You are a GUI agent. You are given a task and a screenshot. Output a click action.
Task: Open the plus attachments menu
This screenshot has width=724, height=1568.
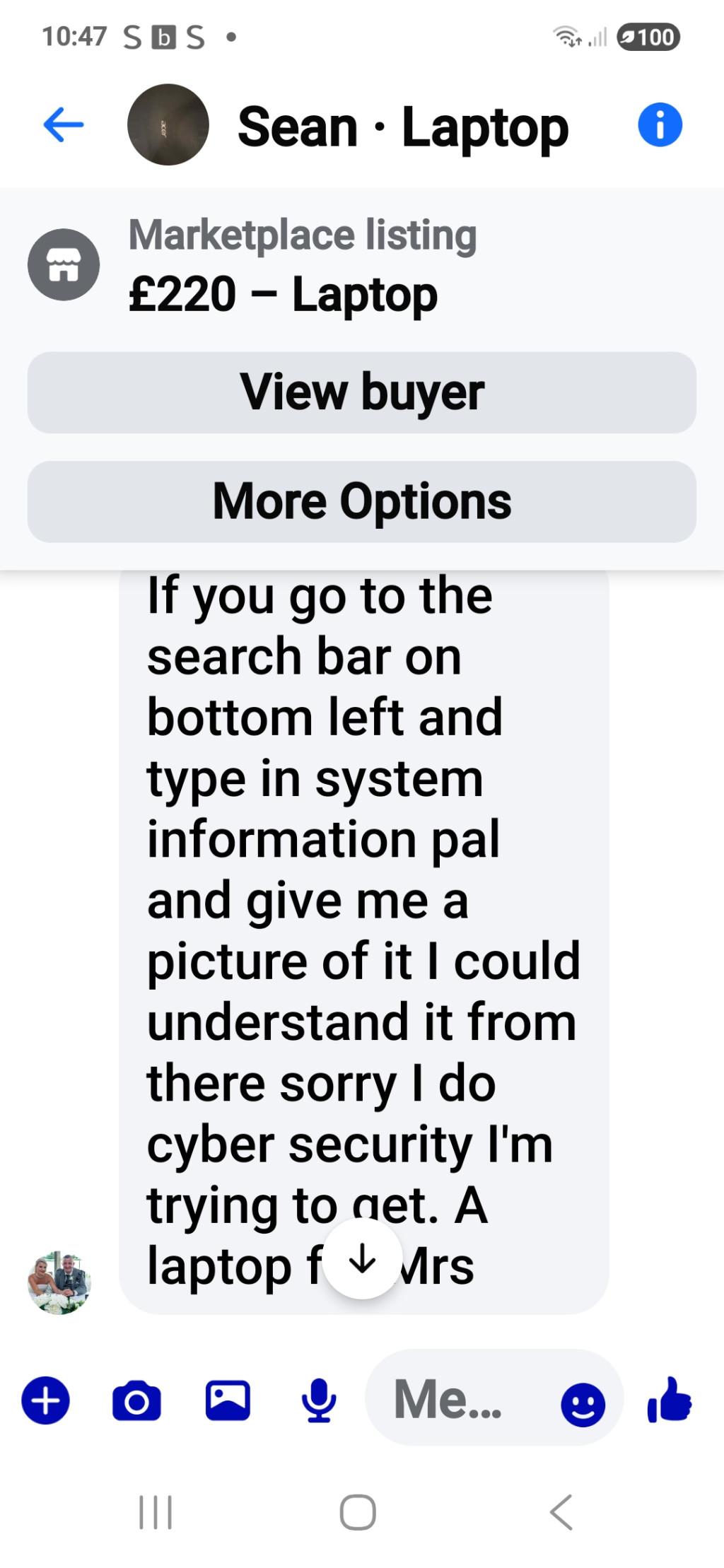point(46,1400)
